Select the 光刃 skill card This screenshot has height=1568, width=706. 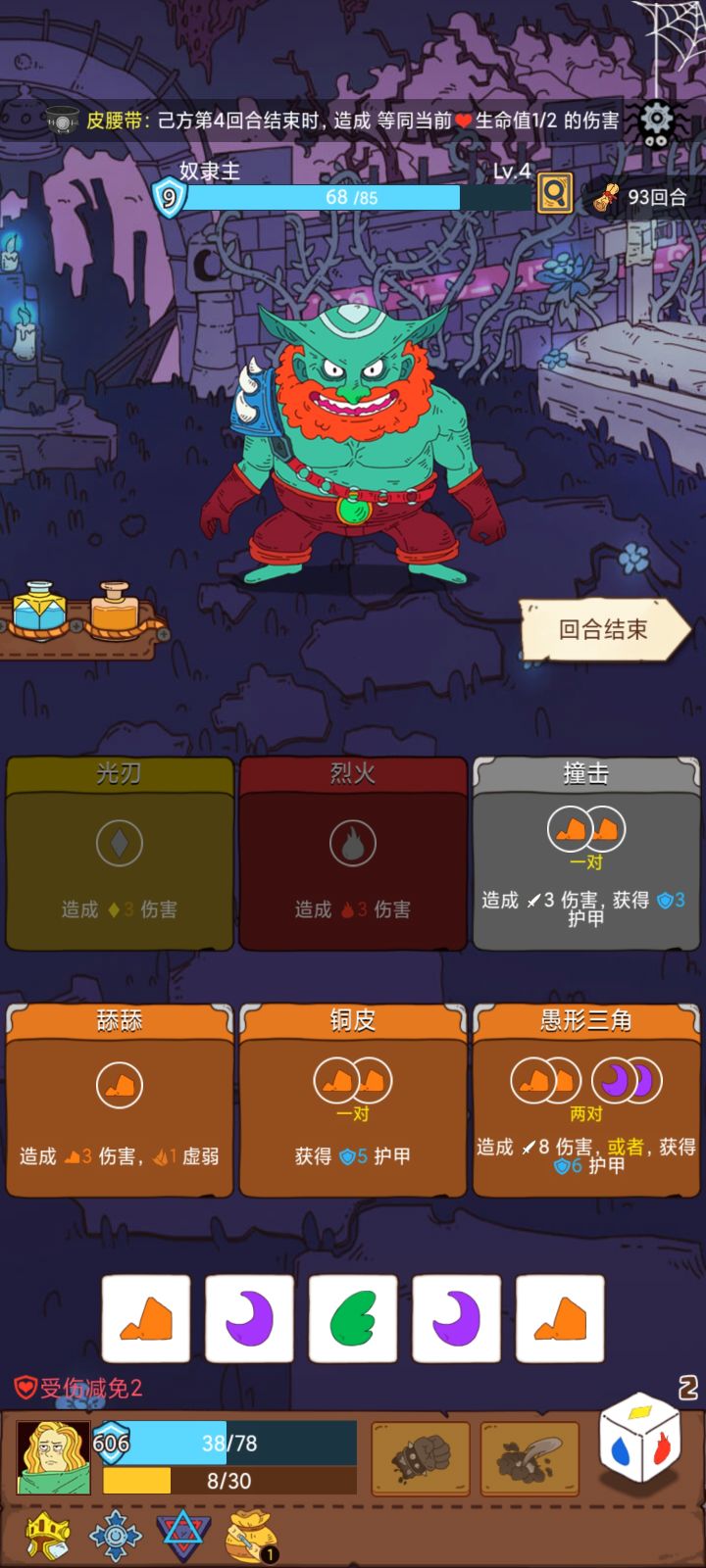coord(120,853)
